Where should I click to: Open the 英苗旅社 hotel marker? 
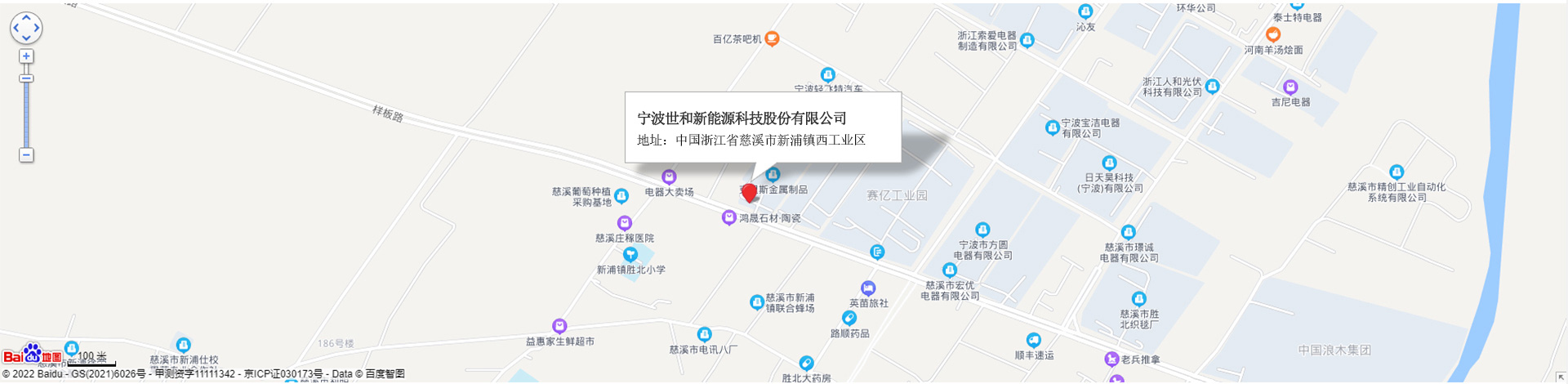coord(868,288)
